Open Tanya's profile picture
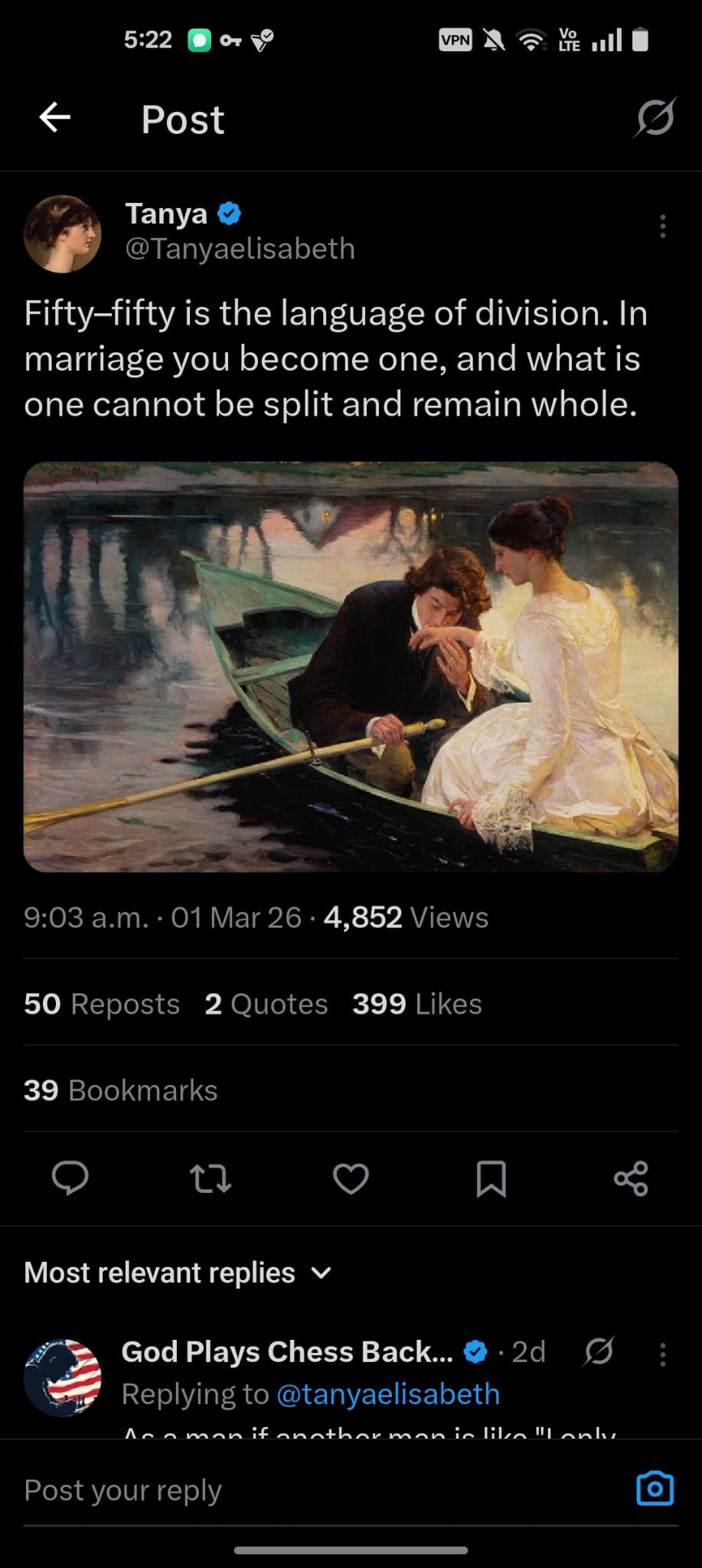This screenshot has width=702, height=1568. pyautogui.click(x=63, y=234)
